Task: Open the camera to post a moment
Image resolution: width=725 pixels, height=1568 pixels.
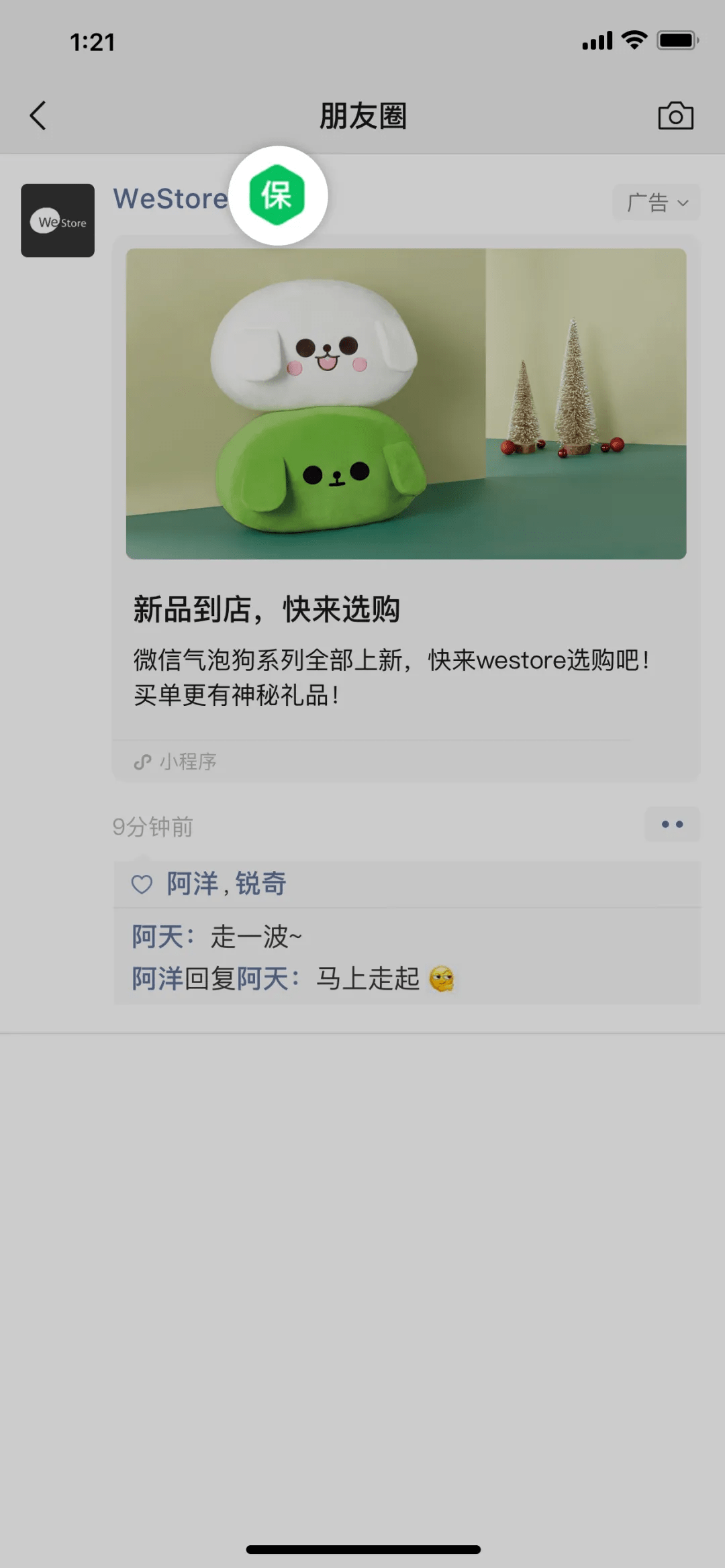Action: coord(675,116)
